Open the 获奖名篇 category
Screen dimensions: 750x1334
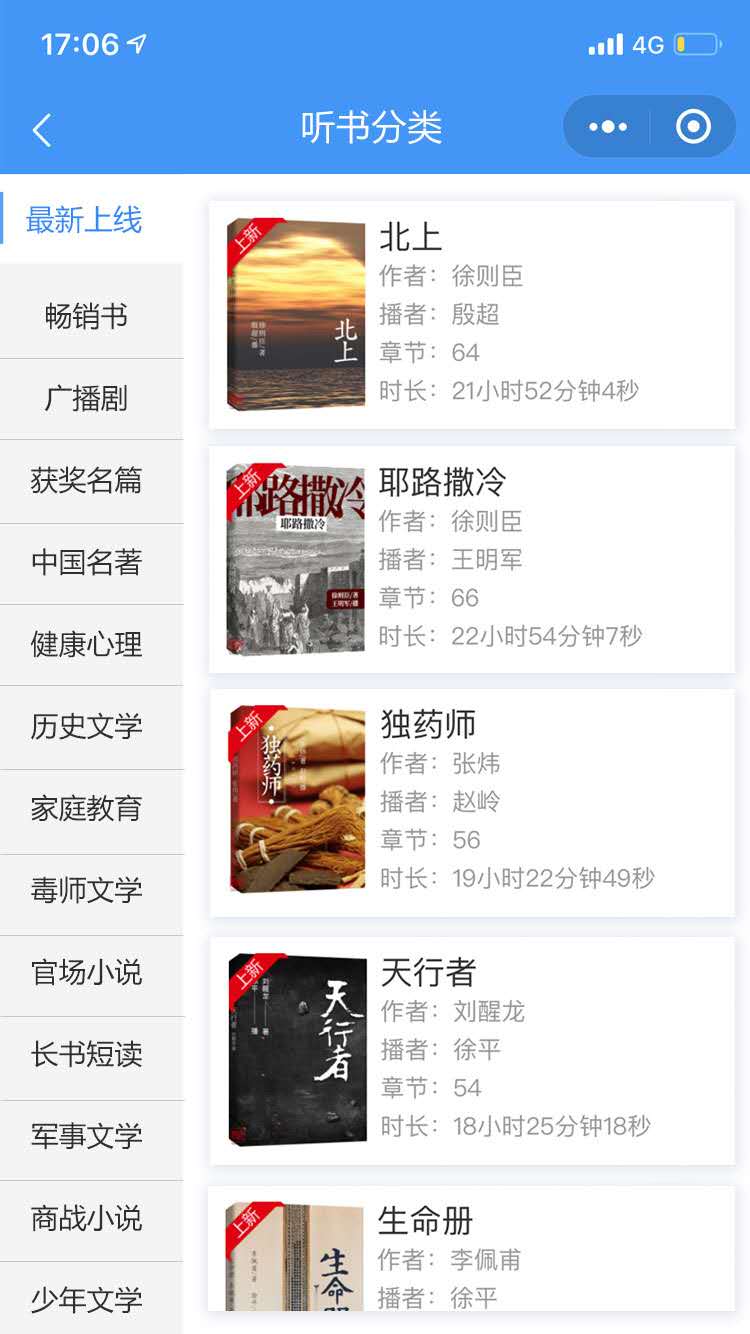(x=91, y=480)
